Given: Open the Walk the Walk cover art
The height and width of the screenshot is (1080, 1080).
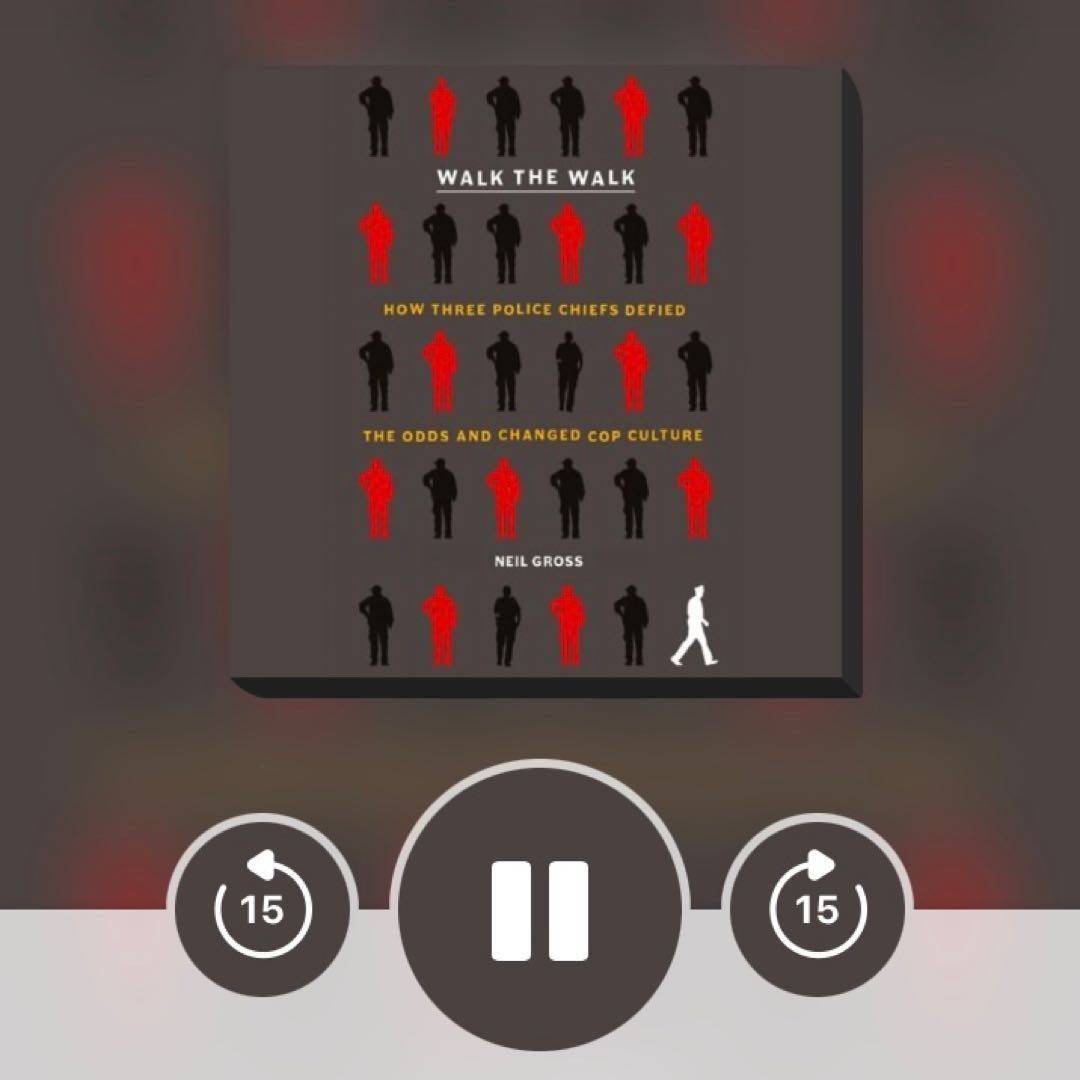Looking at the screenshot, I should (545, 380).
